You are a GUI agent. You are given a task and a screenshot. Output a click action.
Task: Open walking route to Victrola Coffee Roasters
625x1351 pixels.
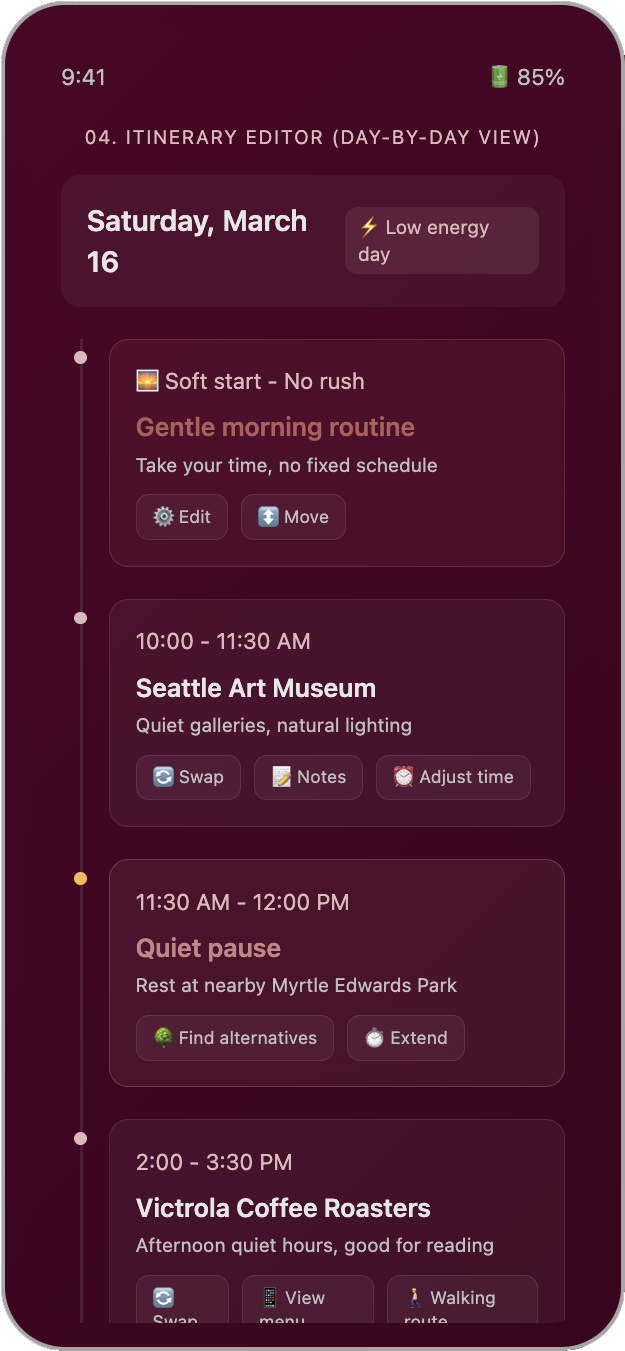[462, 1299]
